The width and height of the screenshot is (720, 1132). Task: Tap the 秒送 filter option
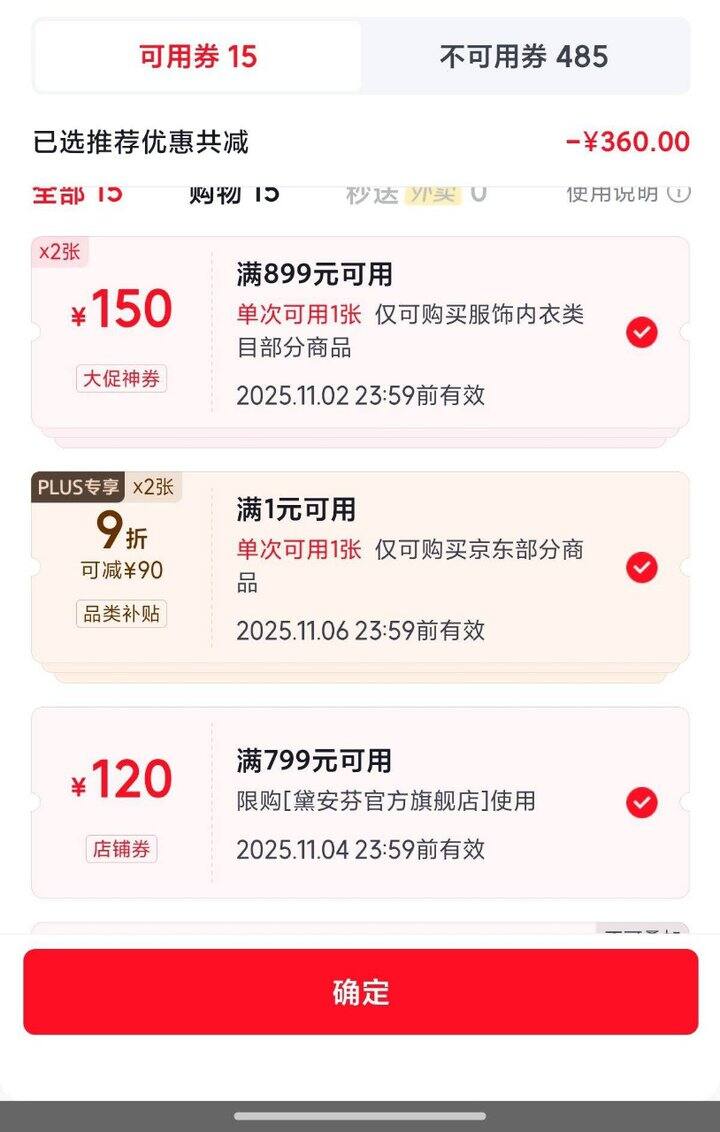tap(373, 192)
